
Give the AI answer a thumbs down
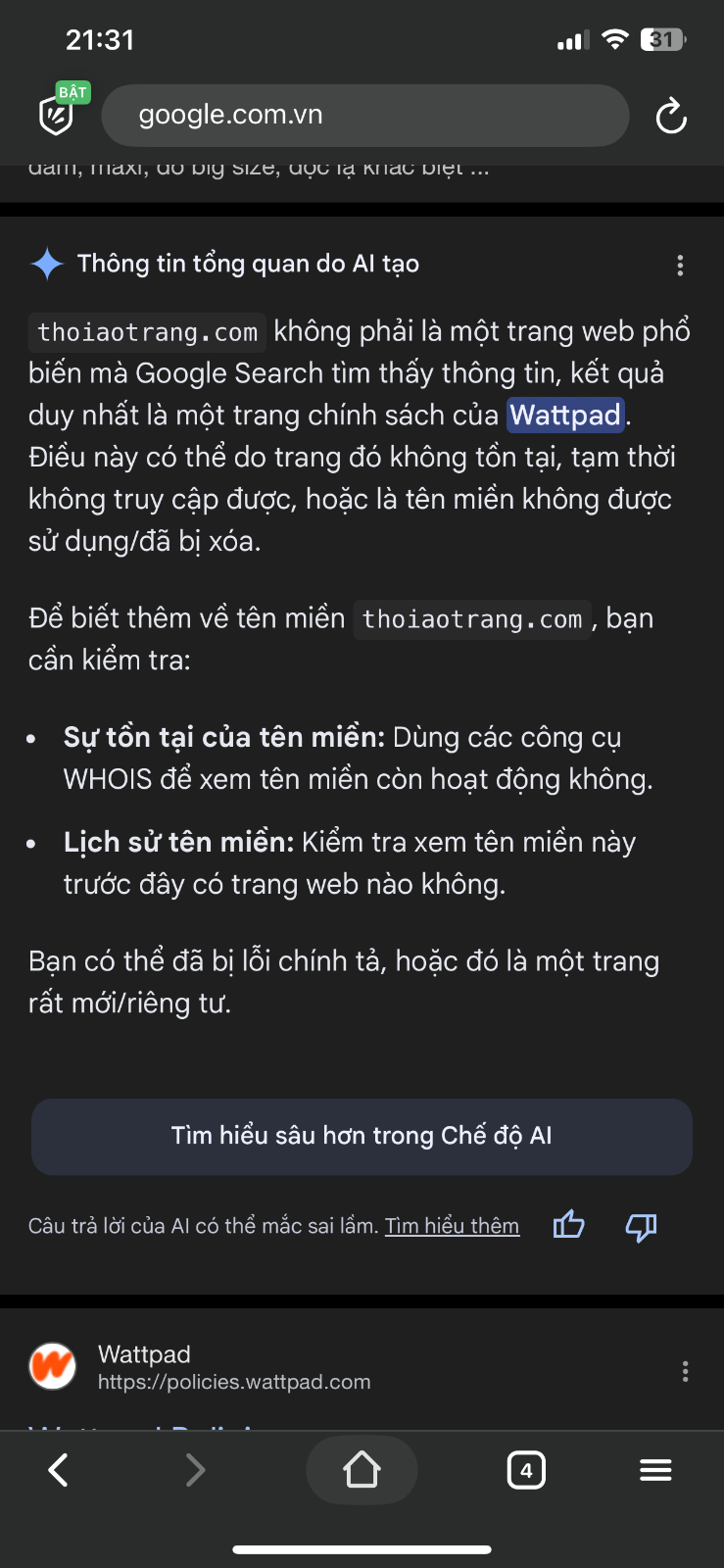point(641,1226)
